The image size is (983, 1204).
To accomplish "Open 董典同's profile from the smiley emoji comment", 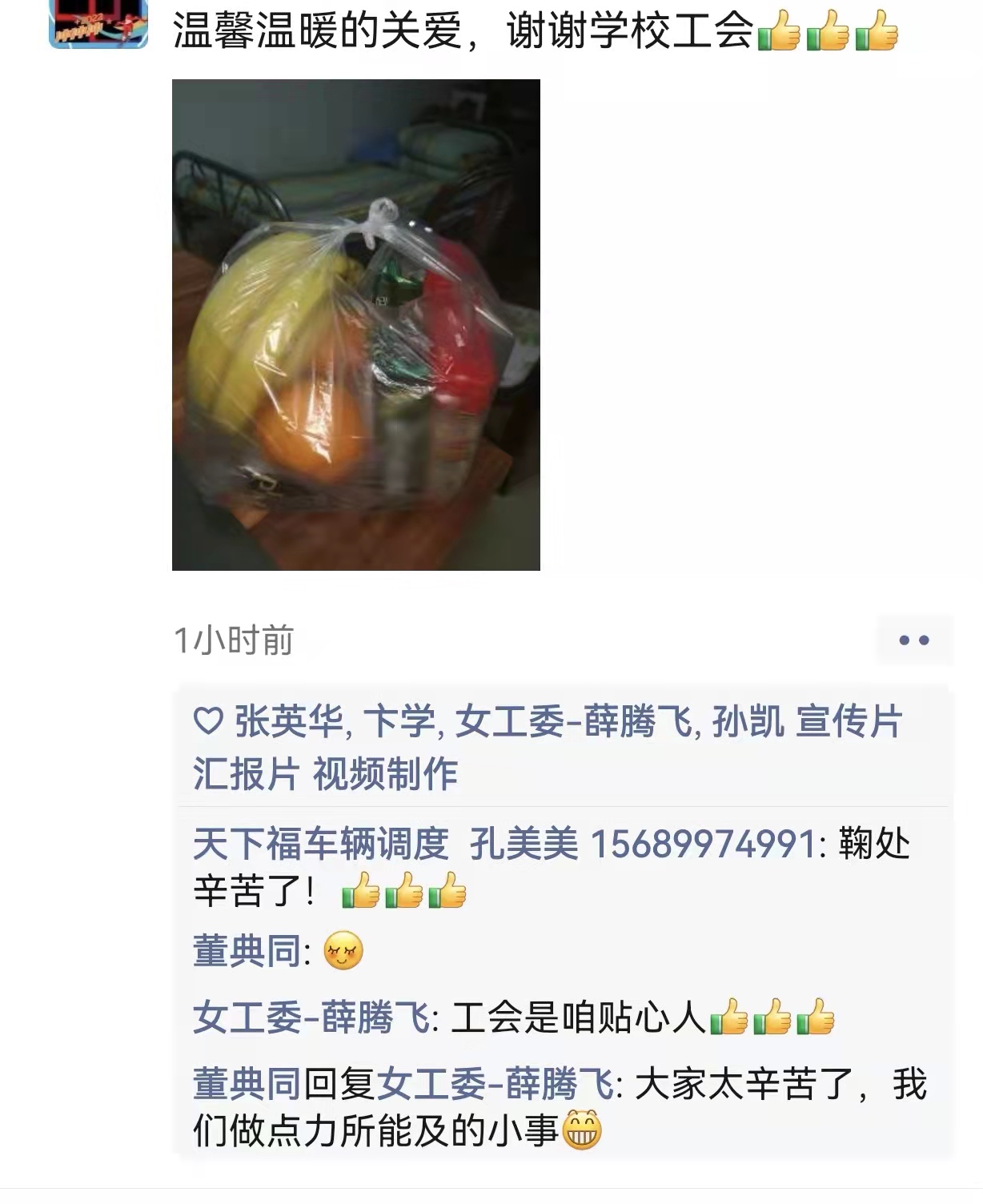I will point(247,952).
